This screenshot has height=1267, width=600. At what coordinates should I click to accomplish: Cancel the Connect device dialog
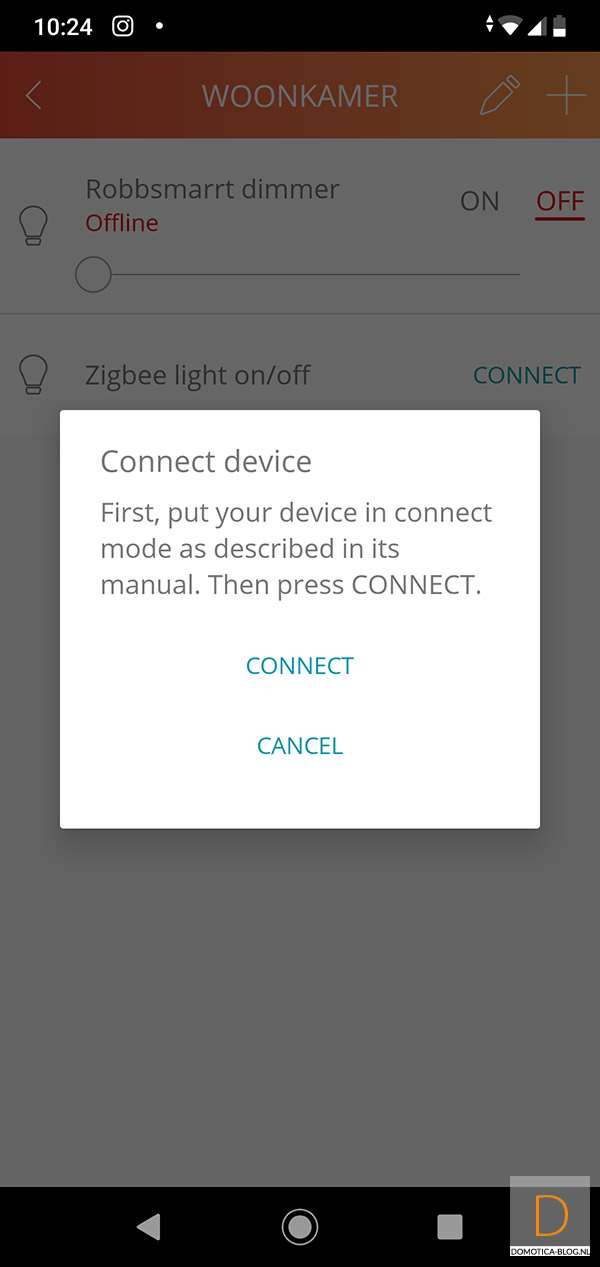[300, 746]
